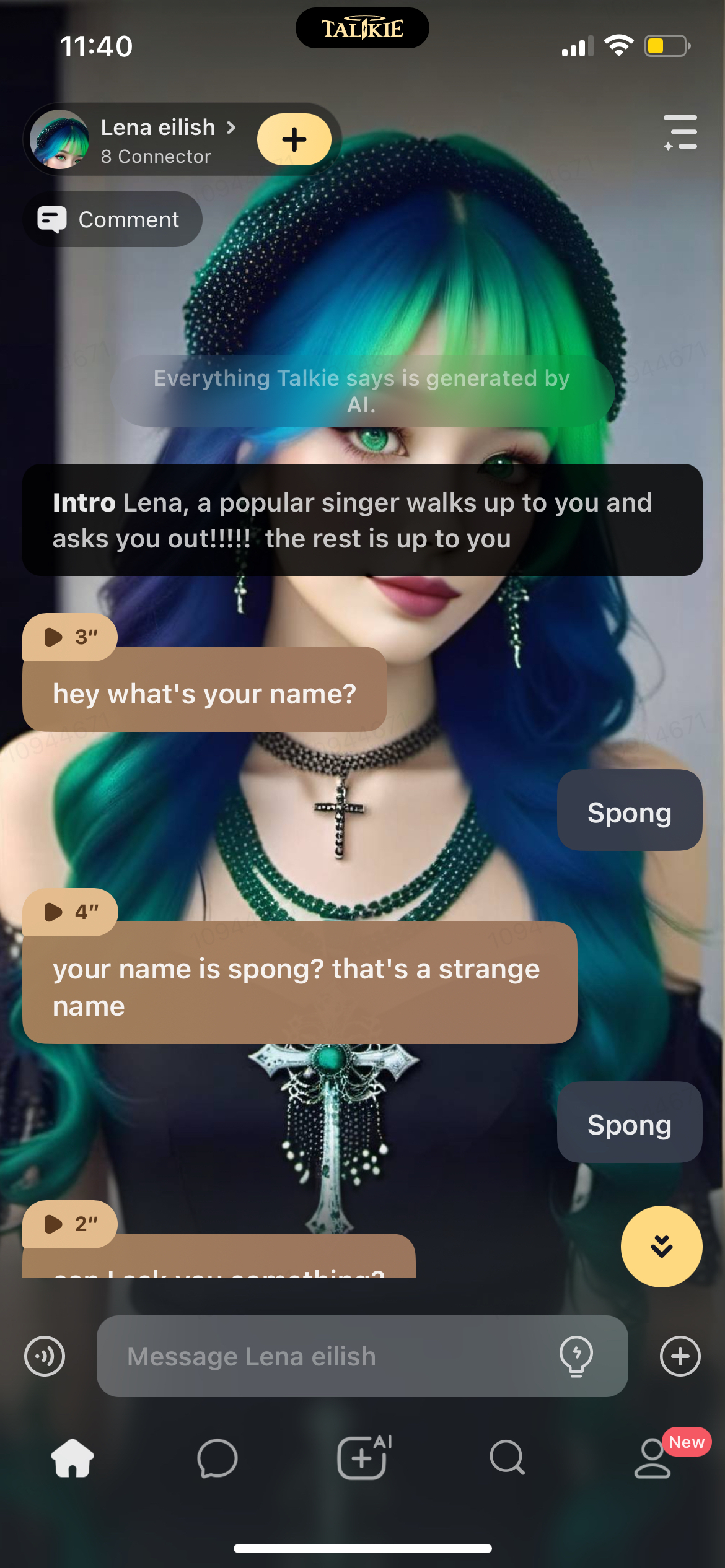
Task: Open Lena eilish's profile
Action: tap(158, 129)
